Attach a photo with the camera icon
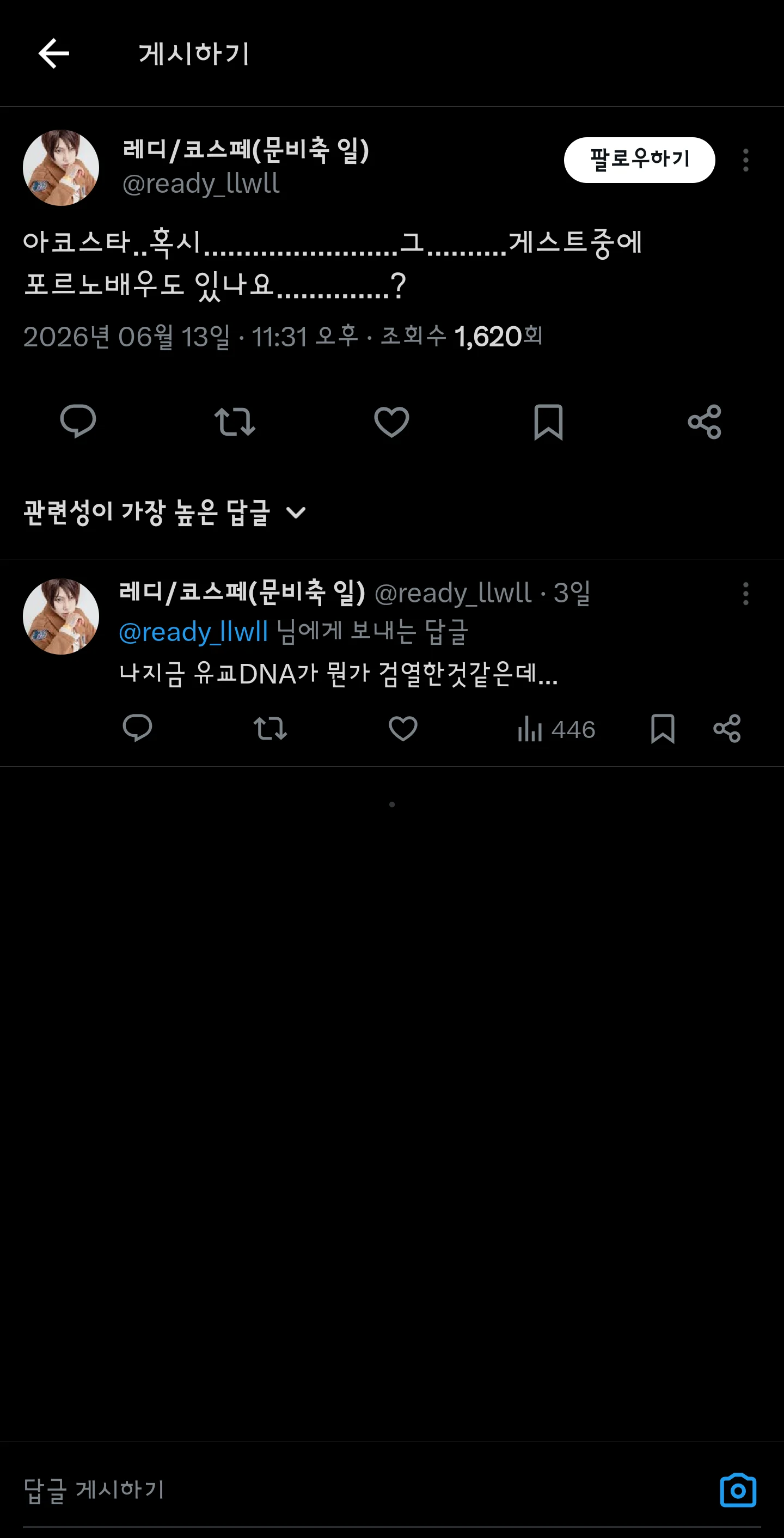784x1538 pixels. pos(738,1490)
